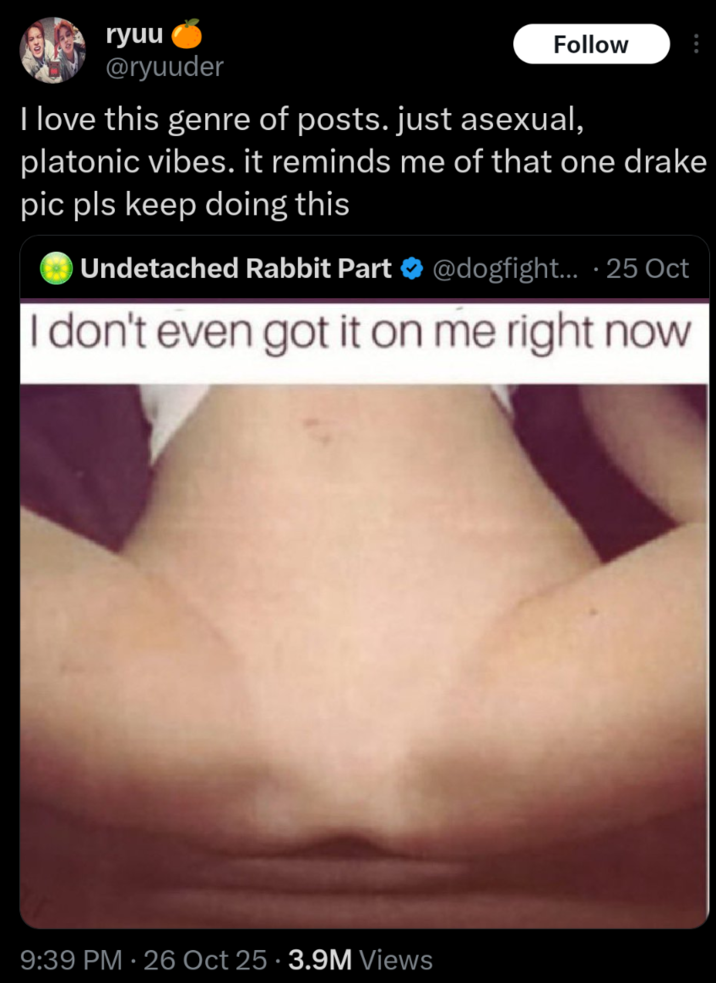Follow the ryuu account
This screenshot has height=983, width=716.
click(x=590, y=45)
